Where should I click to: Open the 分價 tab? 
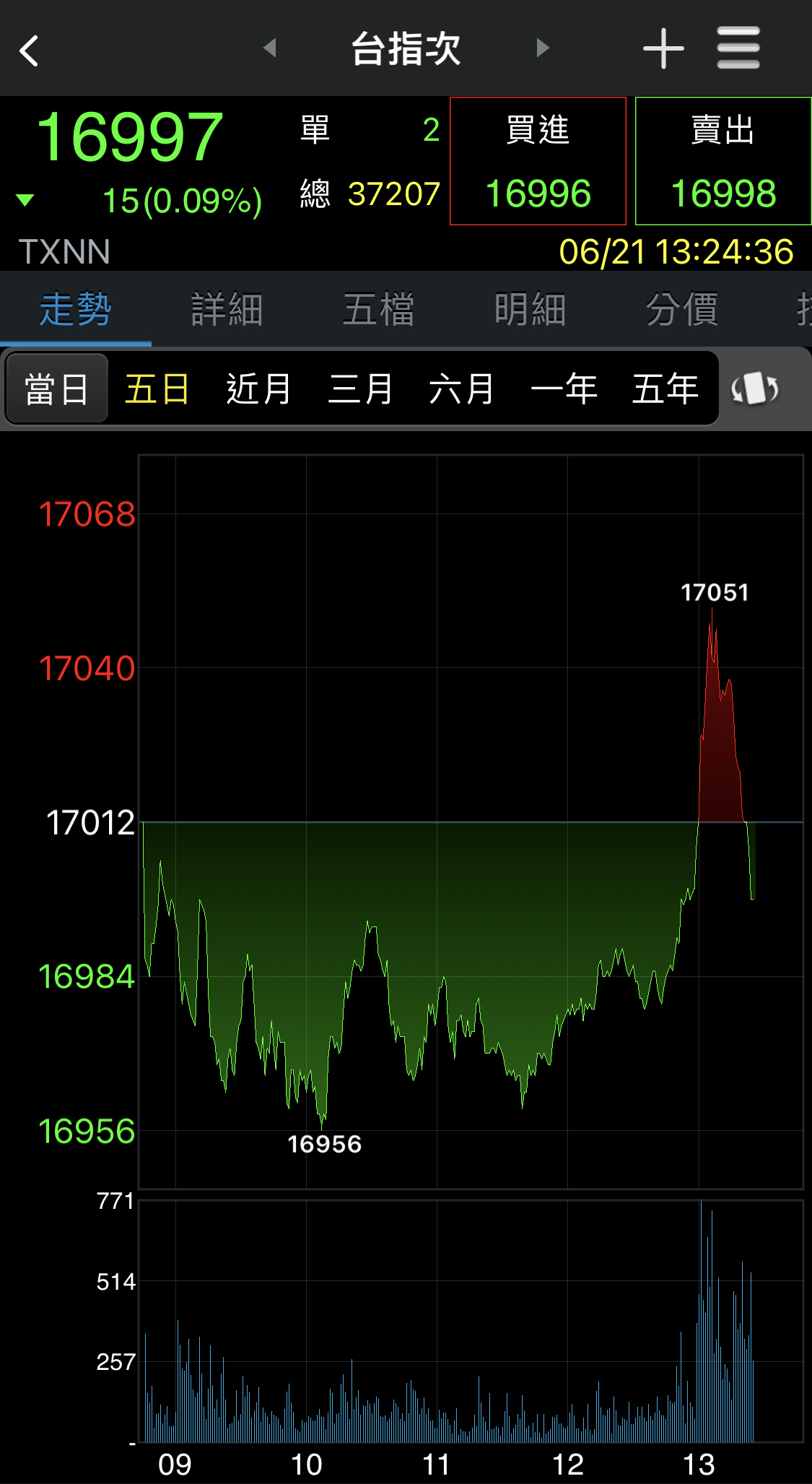tap(681, 309)
